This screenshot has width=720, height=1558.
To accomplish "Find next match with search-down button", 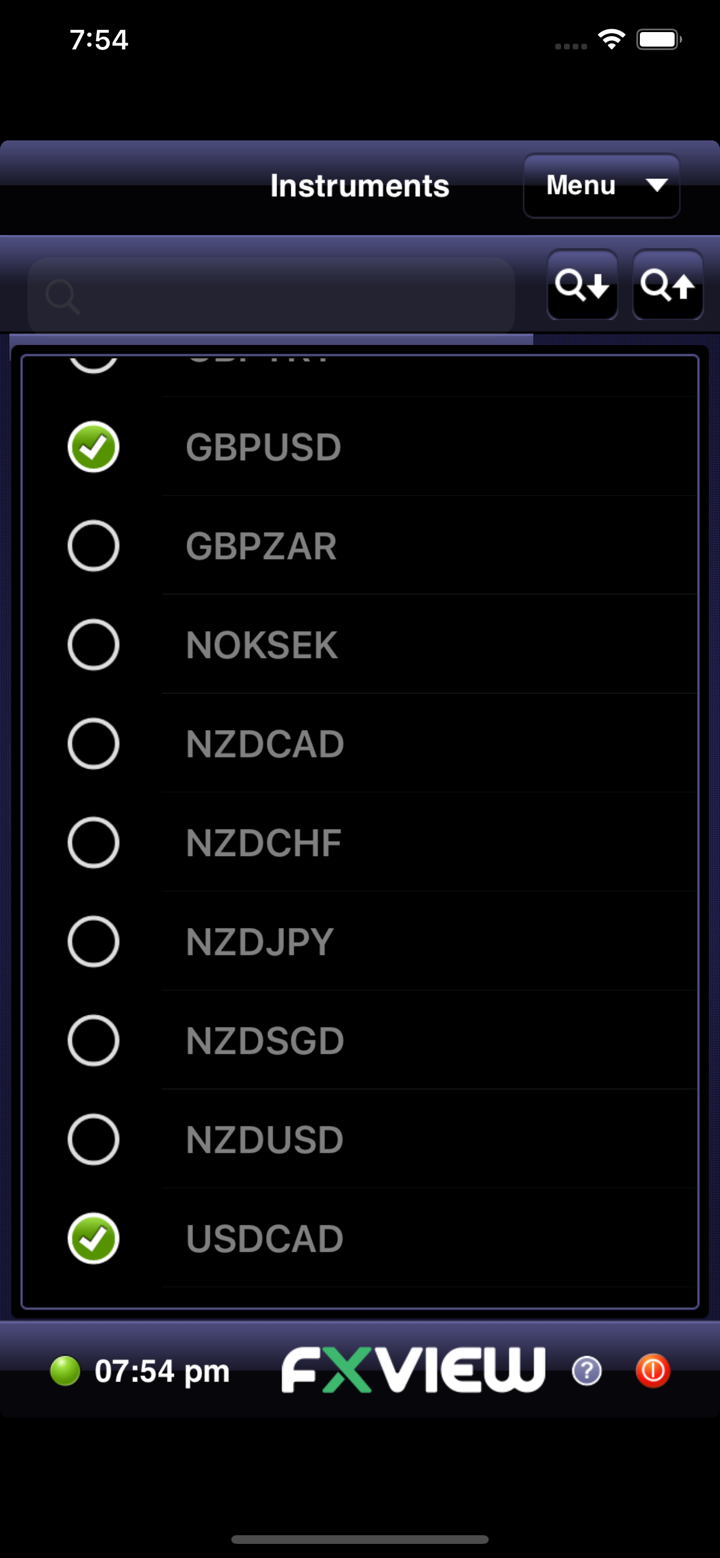I will click(582, 286).
